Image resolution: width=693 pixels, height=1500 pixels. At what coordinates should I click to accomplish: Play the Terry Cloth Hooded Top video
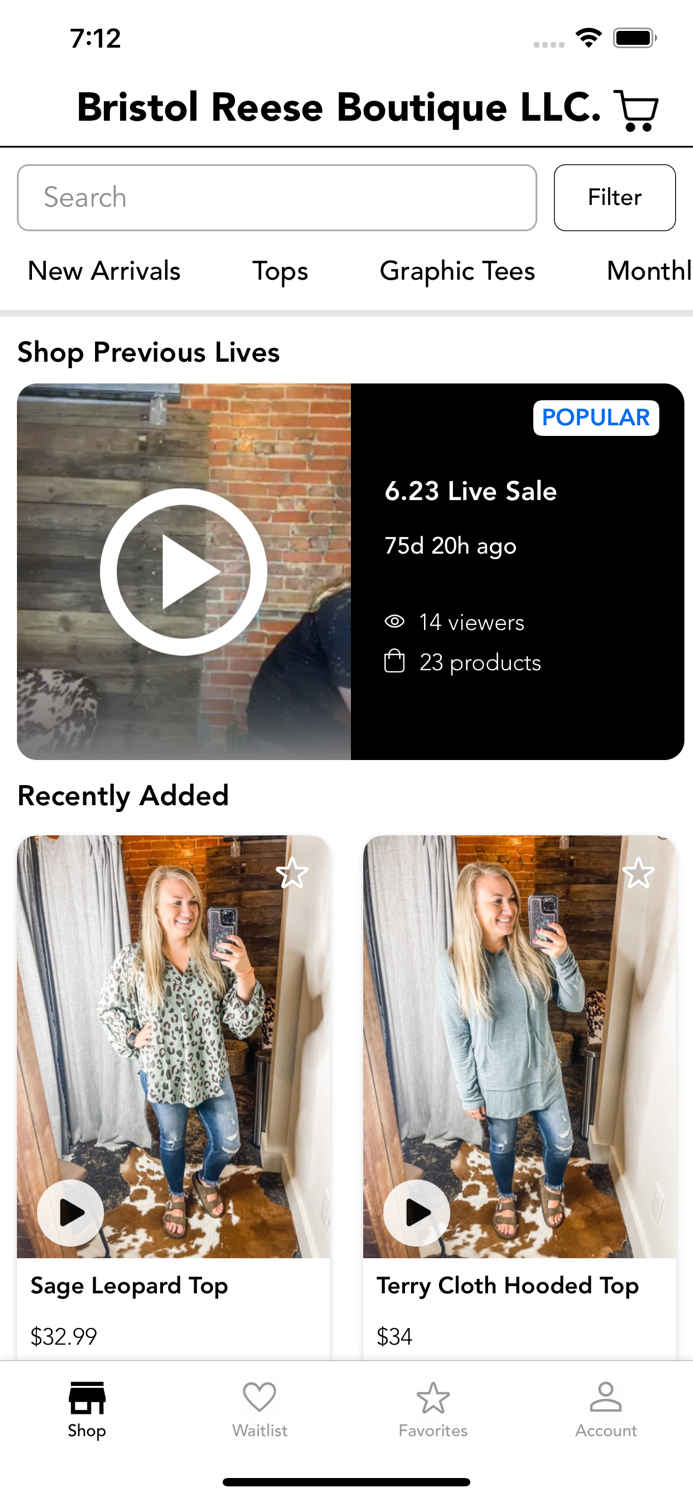417,1212
